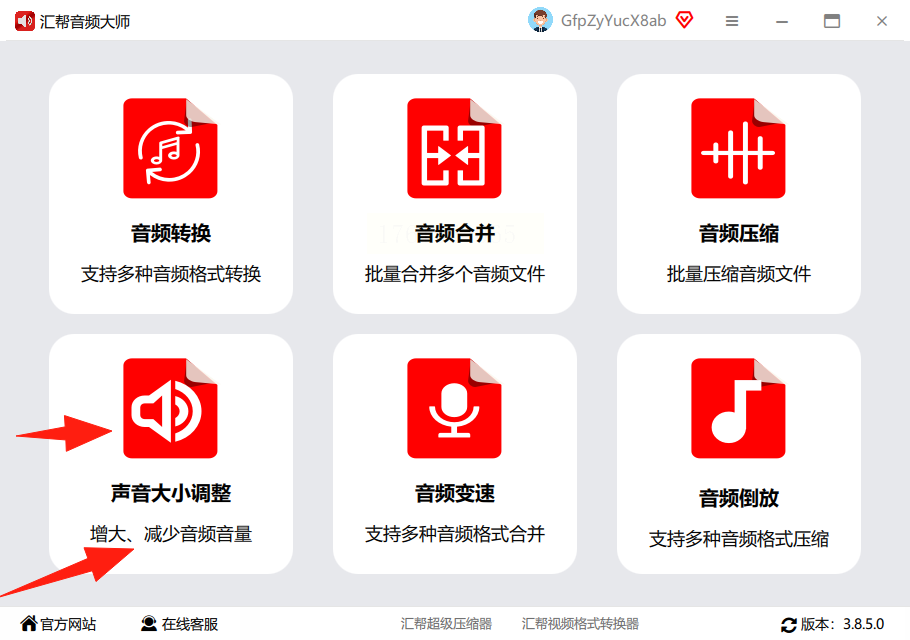Image resolution: width=910 pixels, height=640 pixels.
Task: Open the 音频压缩 audio compression card
Action: click(x=739, y=194)
